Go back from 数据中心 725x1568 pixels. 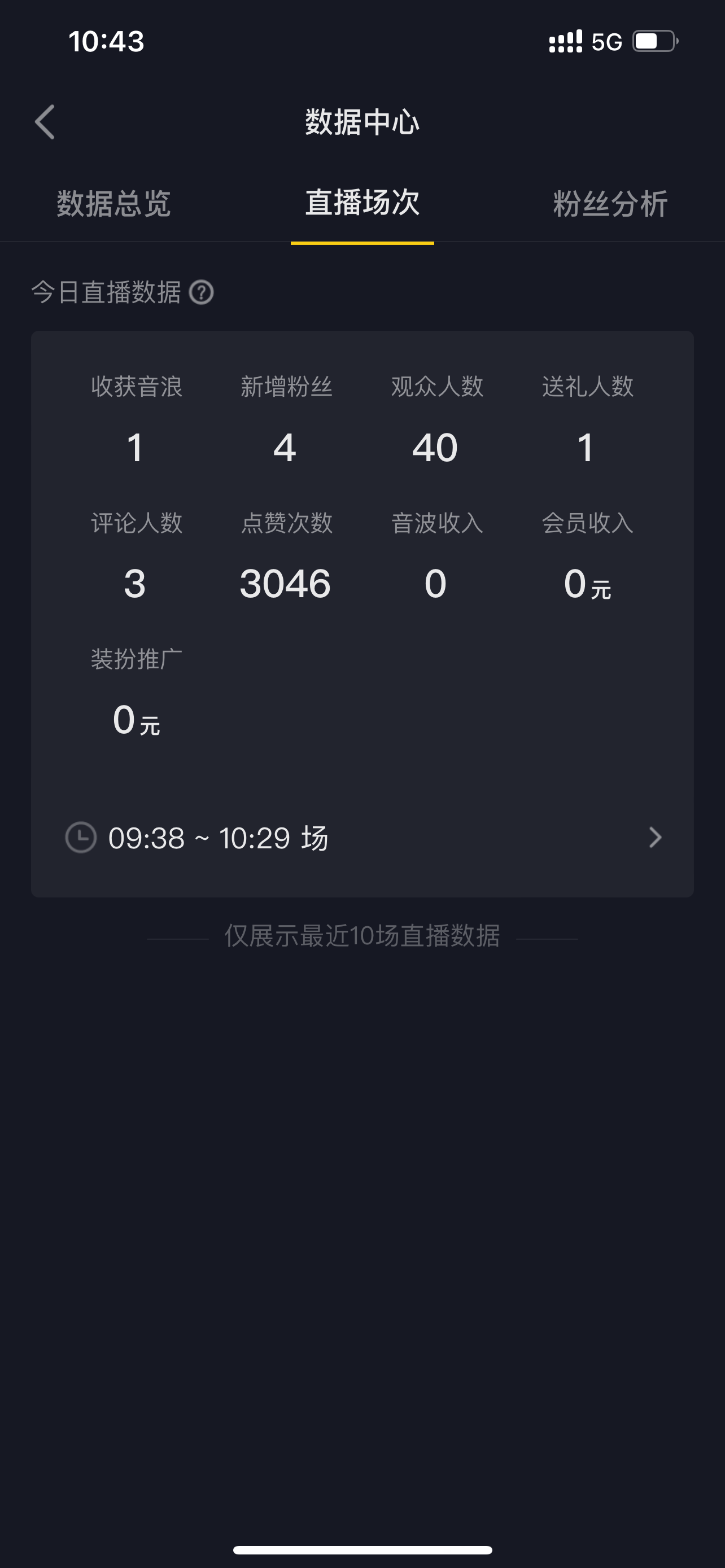point(45,122)
